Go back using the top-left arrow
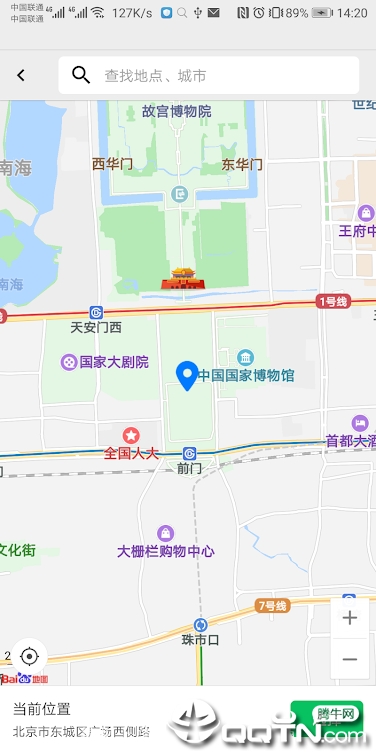This screenshot has height=752, width=376. 21,75
